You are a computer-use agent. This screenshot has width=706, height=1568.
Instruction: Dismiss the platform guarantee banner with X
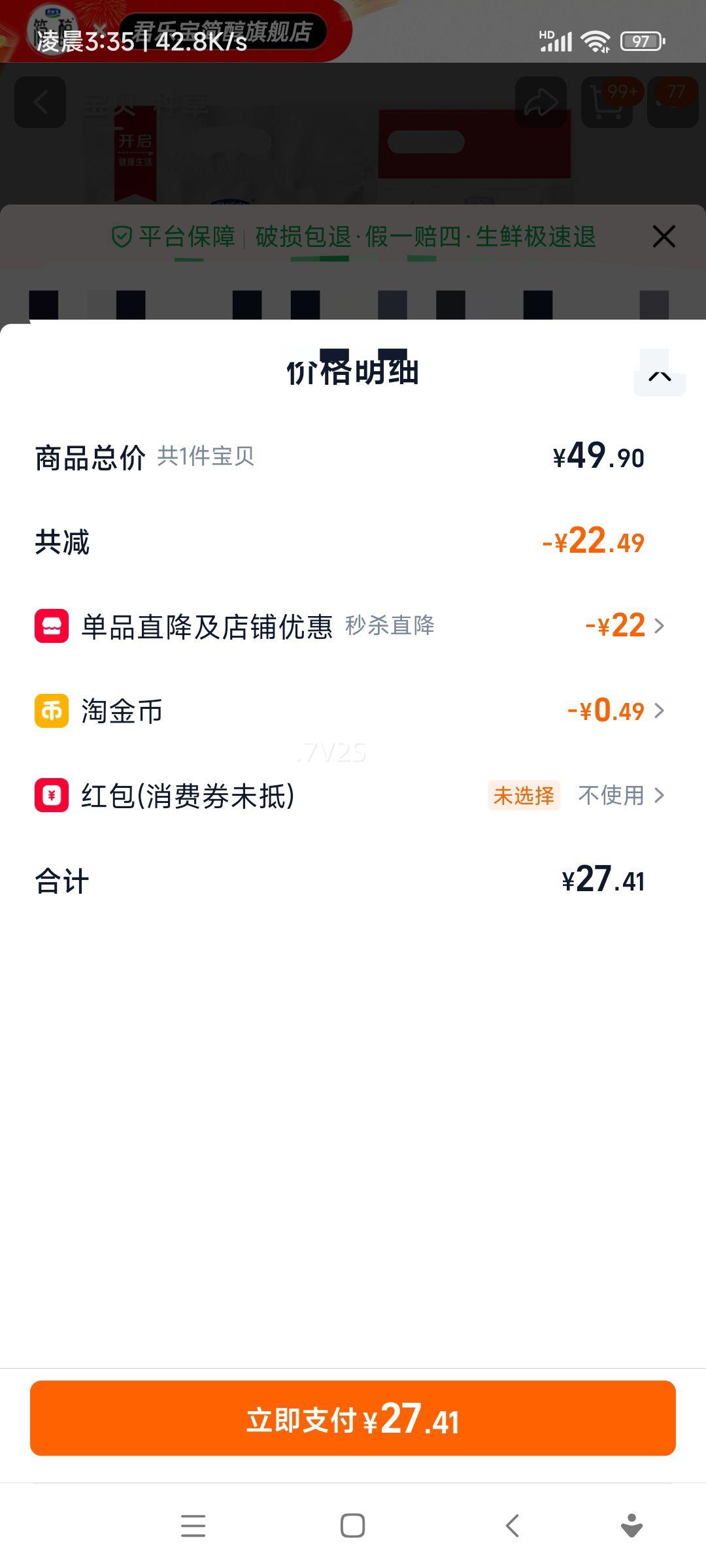point(664,237)
